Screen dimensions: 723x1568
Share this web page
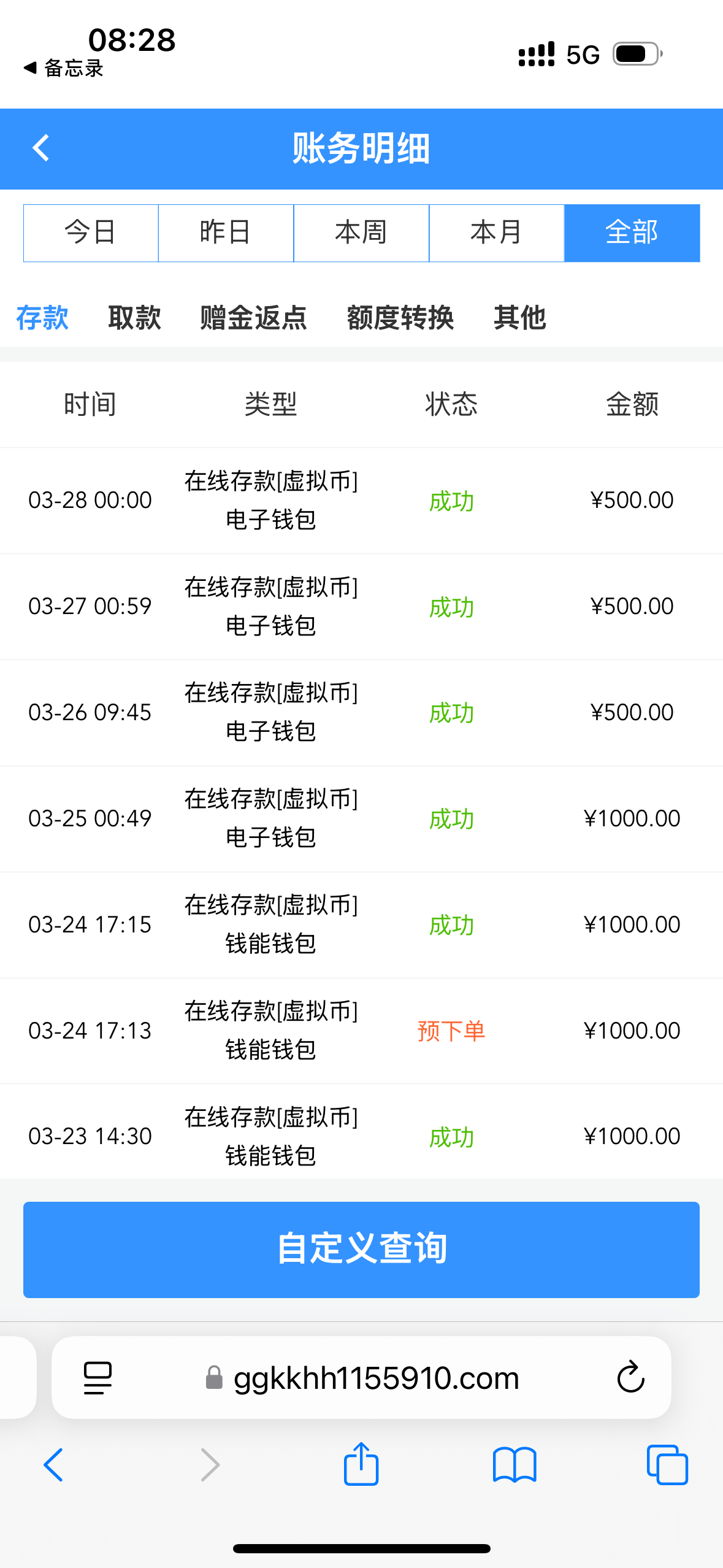361,1464
